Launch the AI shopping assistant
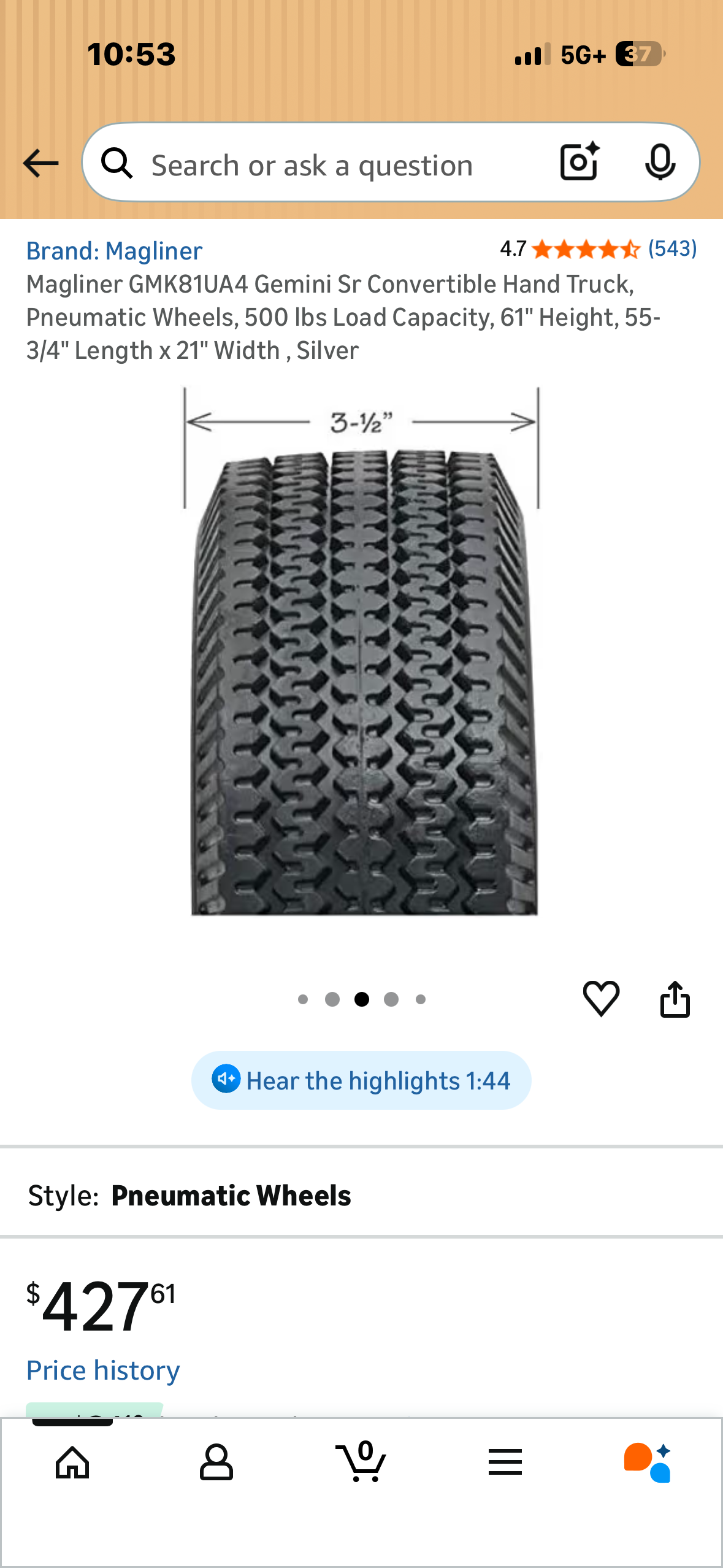Screen dimensions: 723x1568 (648, 1462)
